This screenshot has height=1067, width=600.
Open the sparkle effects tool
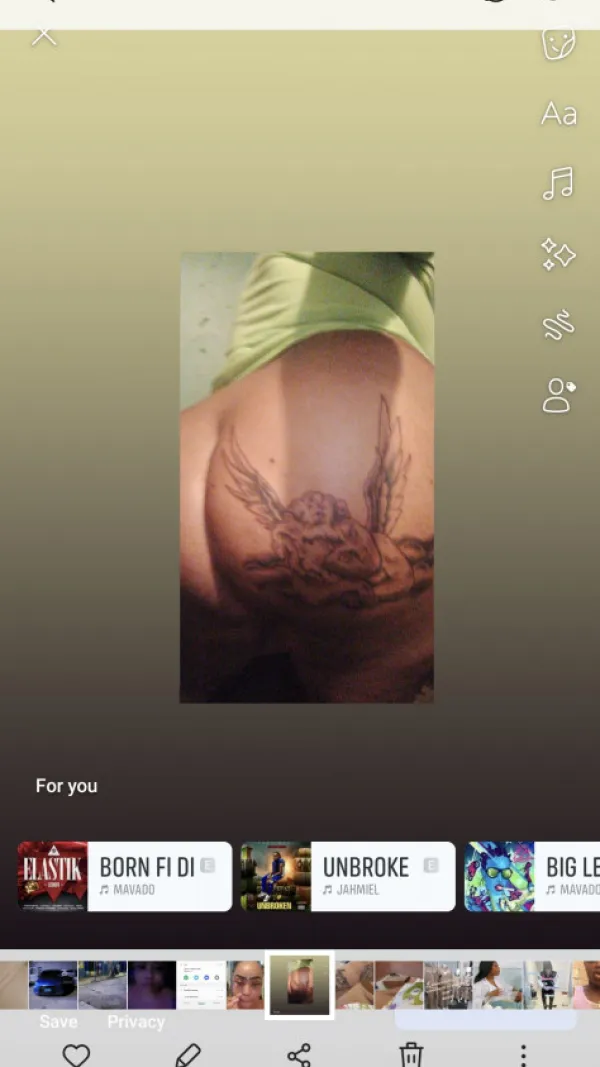(558, 254)
